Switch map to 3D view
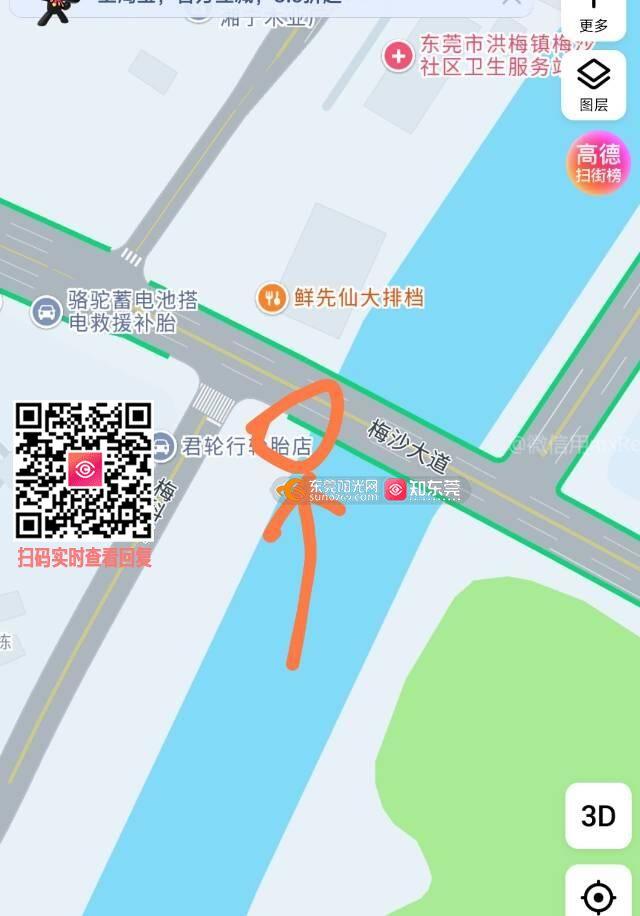The image size is (640, 916). [598, 816]
